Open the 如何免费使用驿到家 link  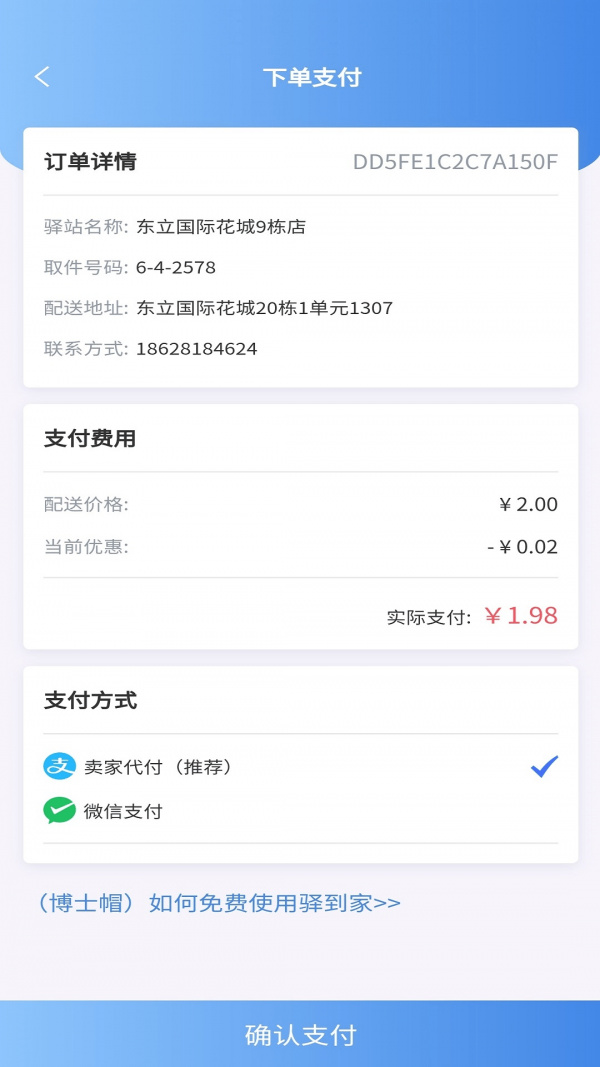click(217, 903)
